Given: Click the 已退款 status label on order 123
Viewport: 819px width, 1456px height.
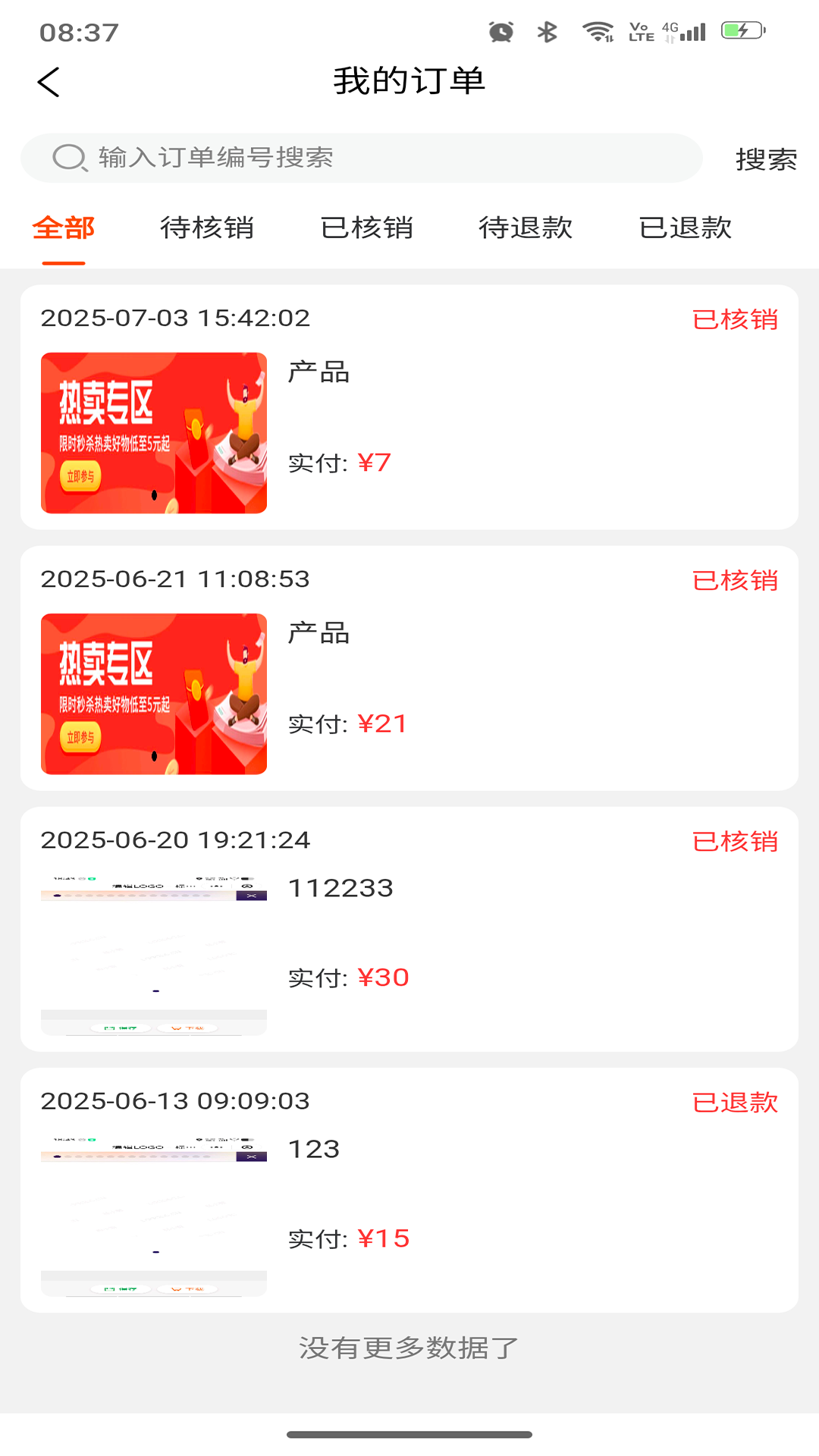Looking at the screenshot, I should [x=736, y=1102].
